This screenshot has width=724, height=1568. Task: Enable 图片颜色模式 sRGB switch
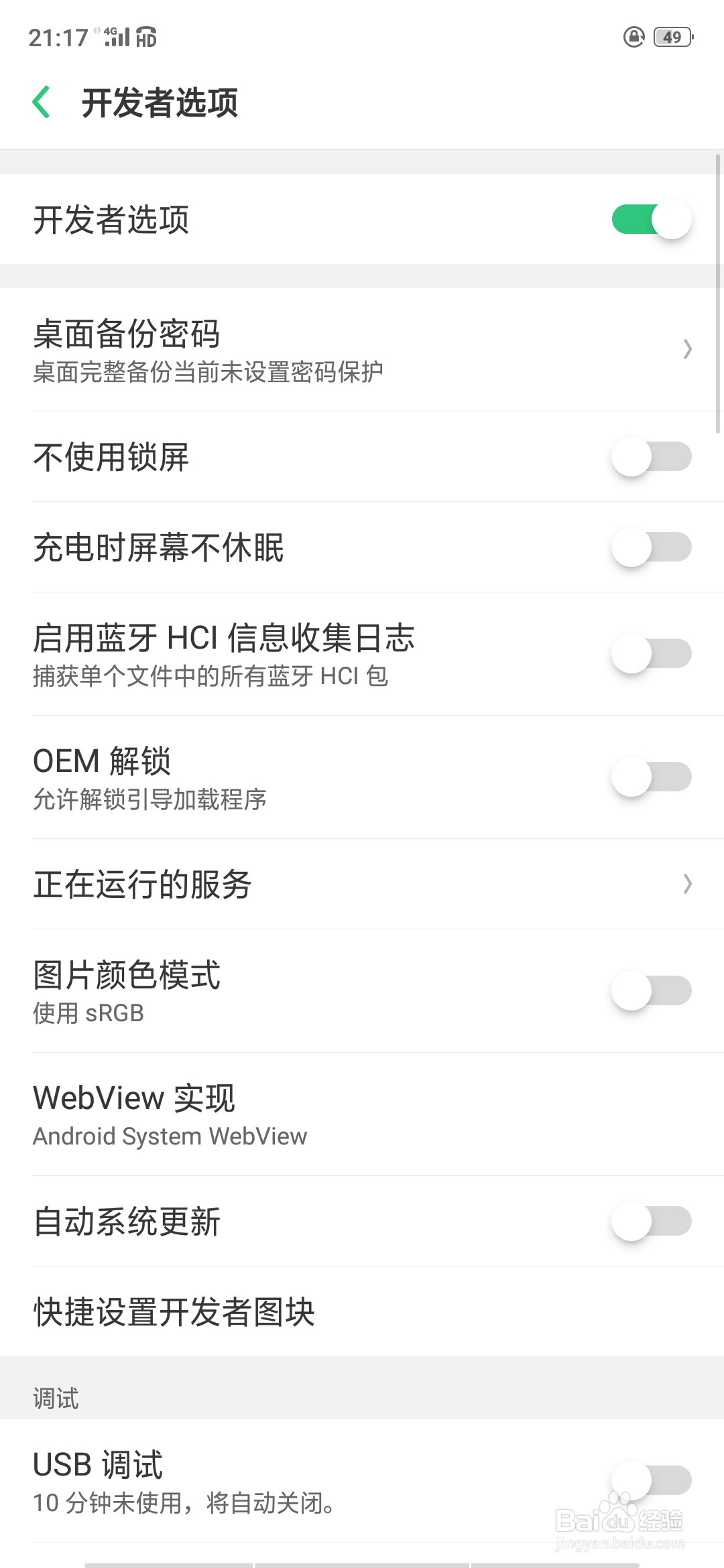pos(651,991)
